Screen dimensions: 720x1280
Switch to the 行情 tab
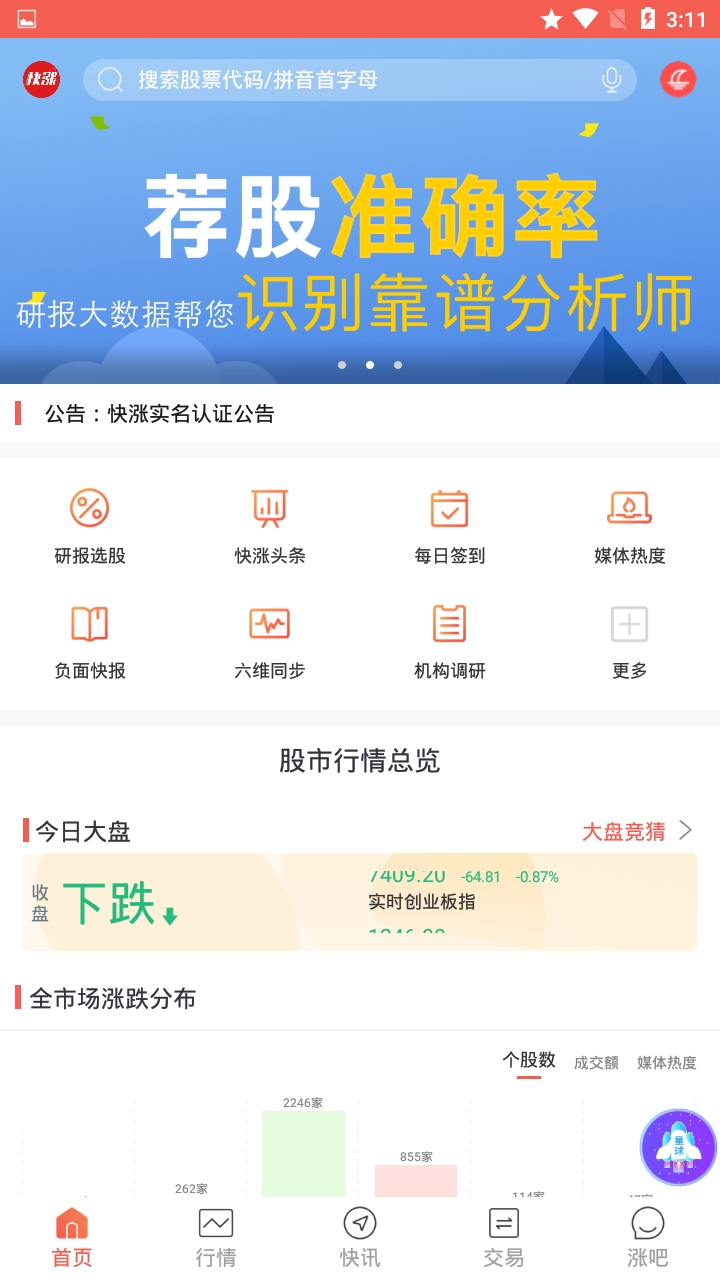[216, 1238]
